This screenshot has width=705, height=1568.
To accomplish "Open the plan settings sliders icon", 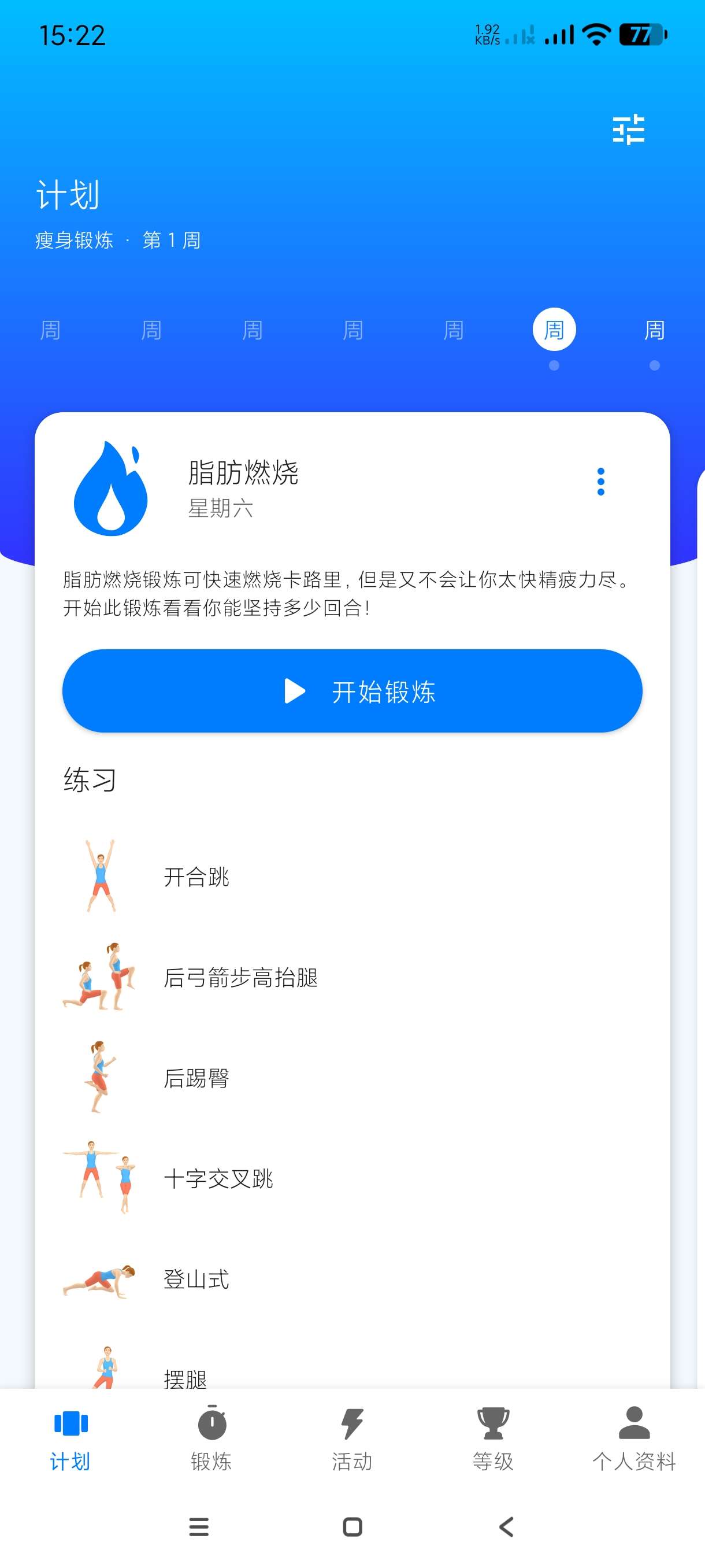I will click(628, 129).
